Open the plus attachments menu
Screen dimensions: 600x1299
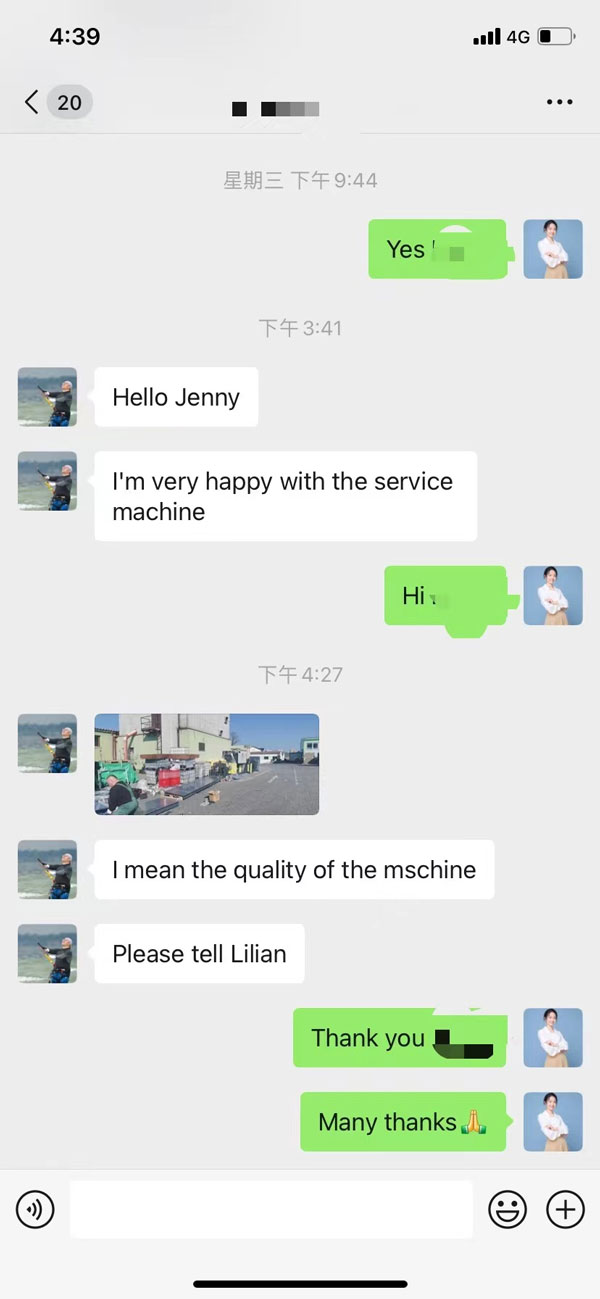[565, 1210]
